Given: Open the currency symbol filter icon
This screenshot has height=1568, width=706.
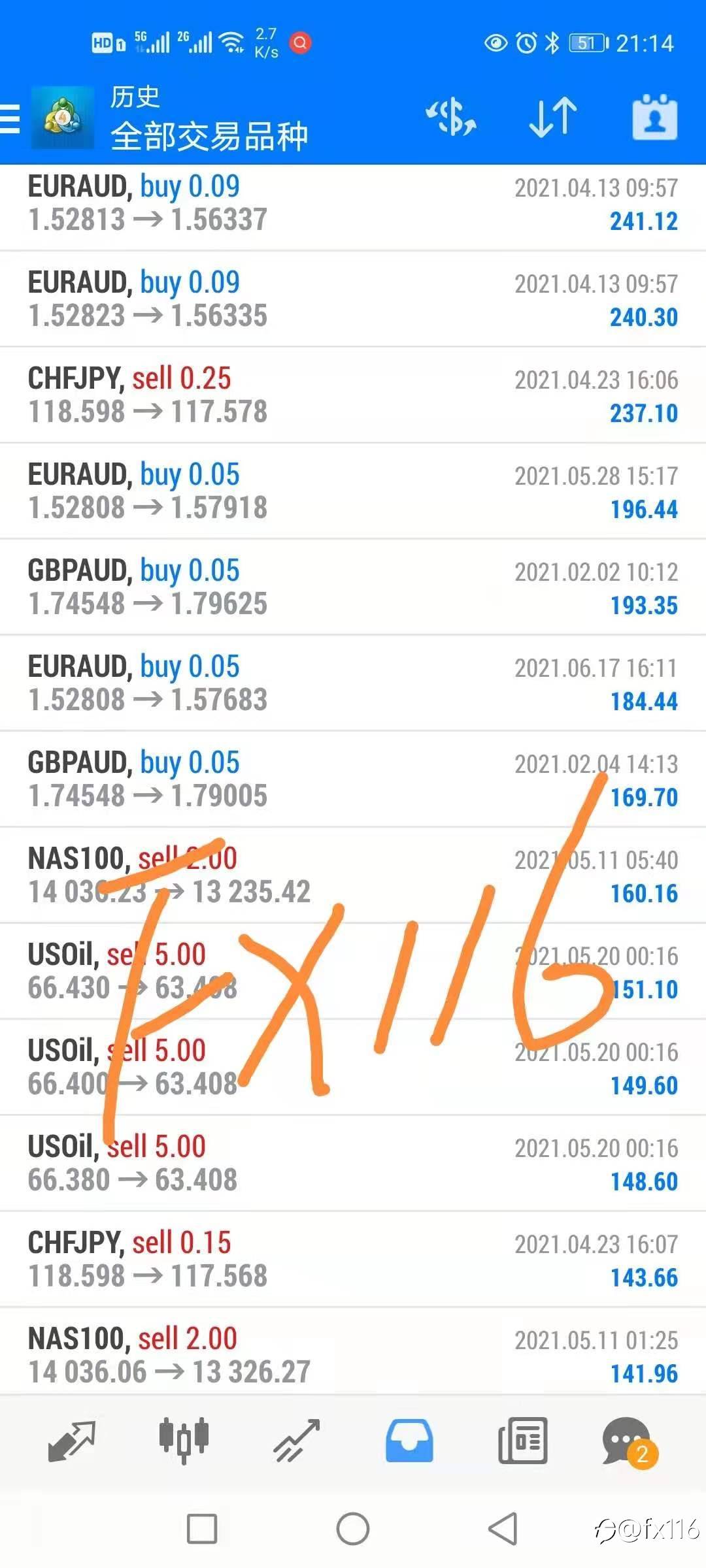Looking at the screenshot, I should click(x=451, y=118).
